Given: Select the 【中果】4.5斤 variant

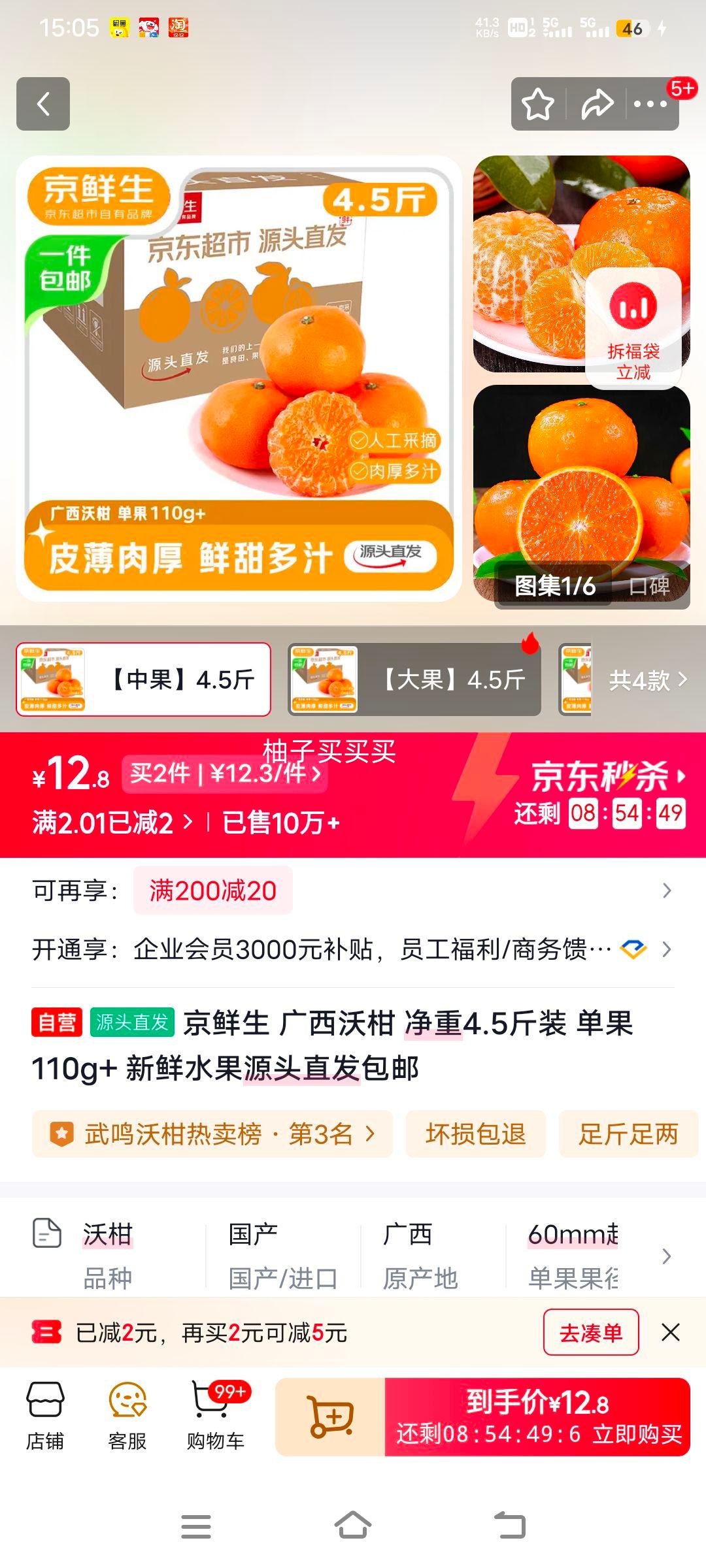Looking at the screenshot, I should pos(144,679).
